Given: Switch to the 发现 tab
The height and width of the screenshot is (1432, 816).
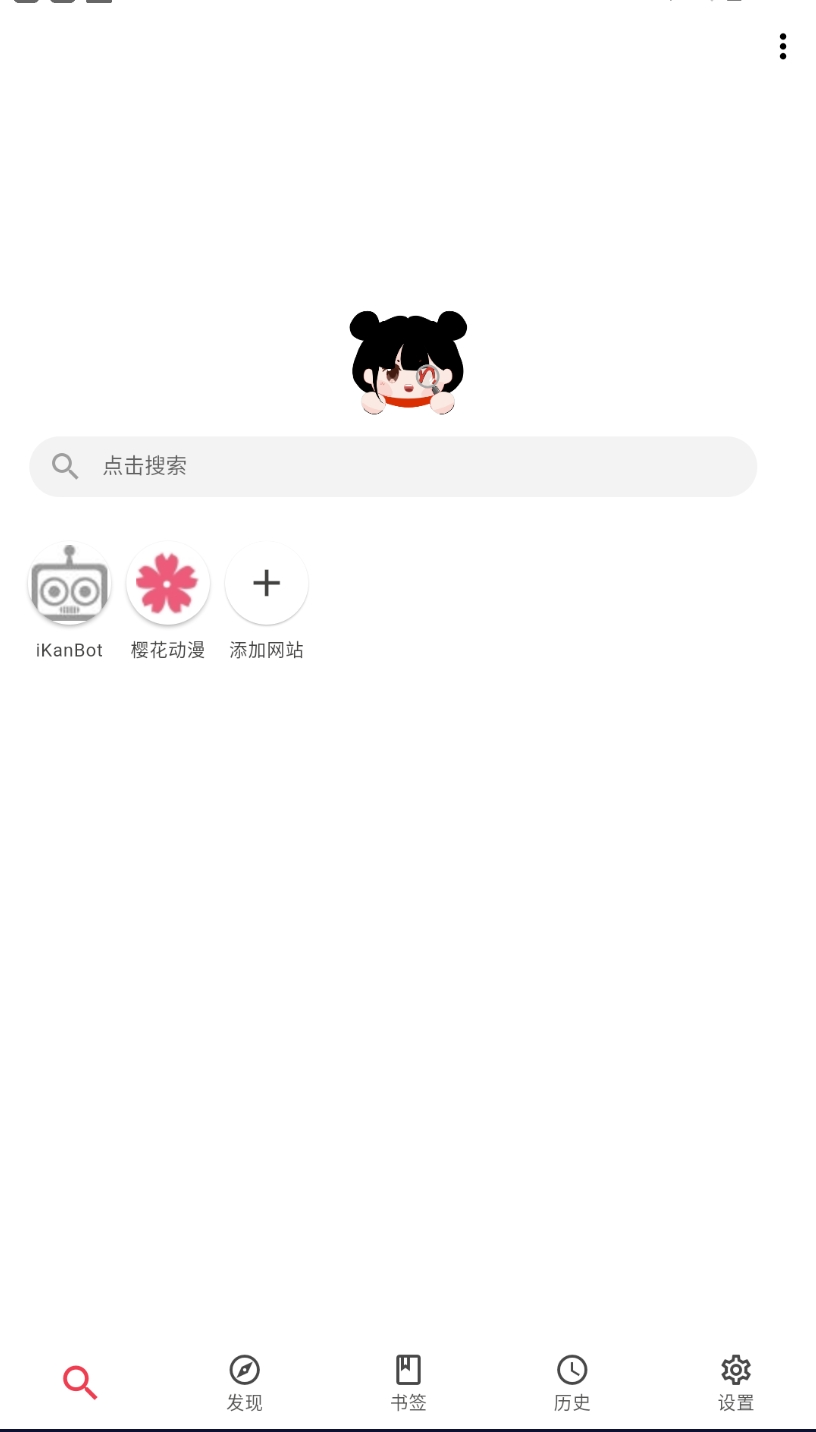Looking at the screenshot, I should (244, 1383).
